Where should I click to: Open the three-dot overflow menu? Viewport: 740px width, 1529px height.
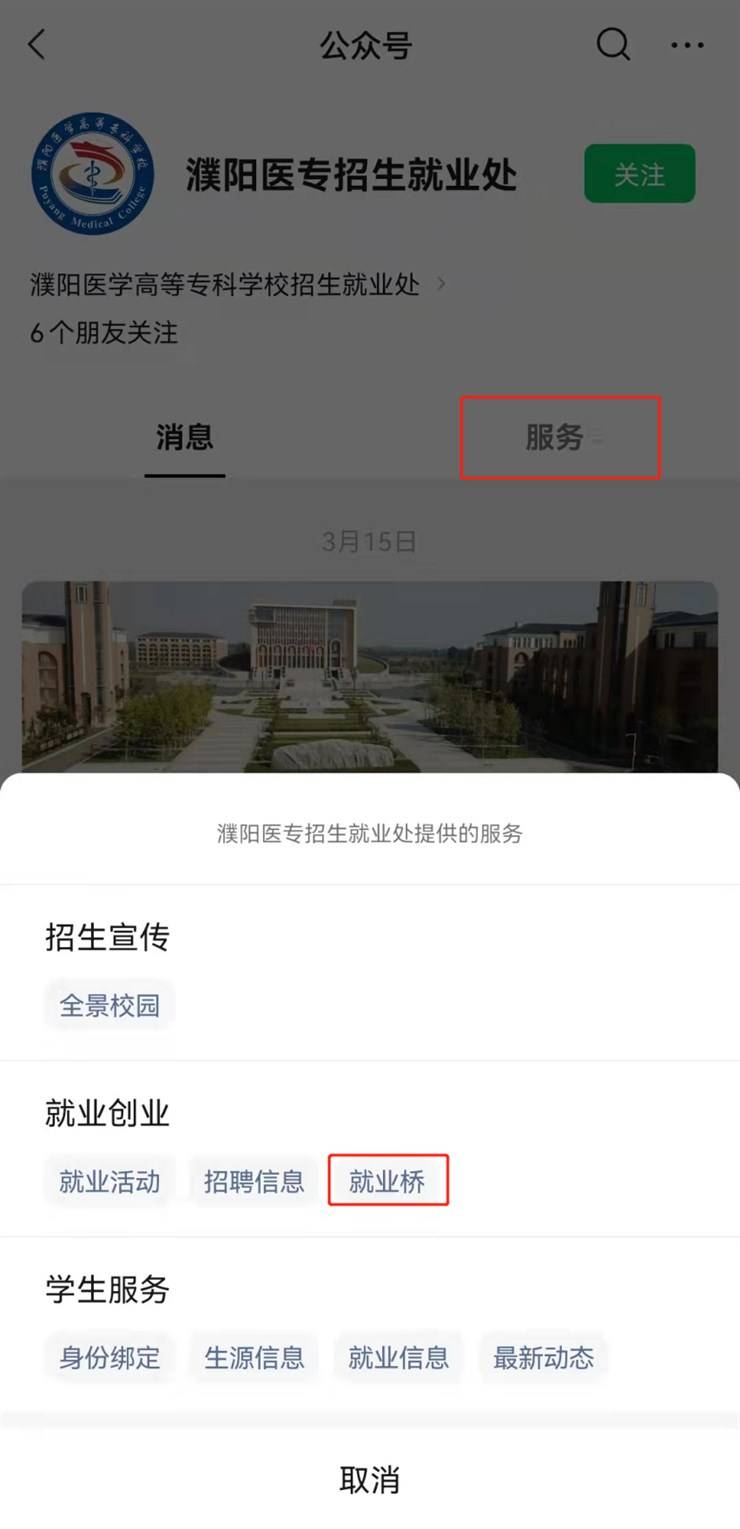click(x=687, y=46)
